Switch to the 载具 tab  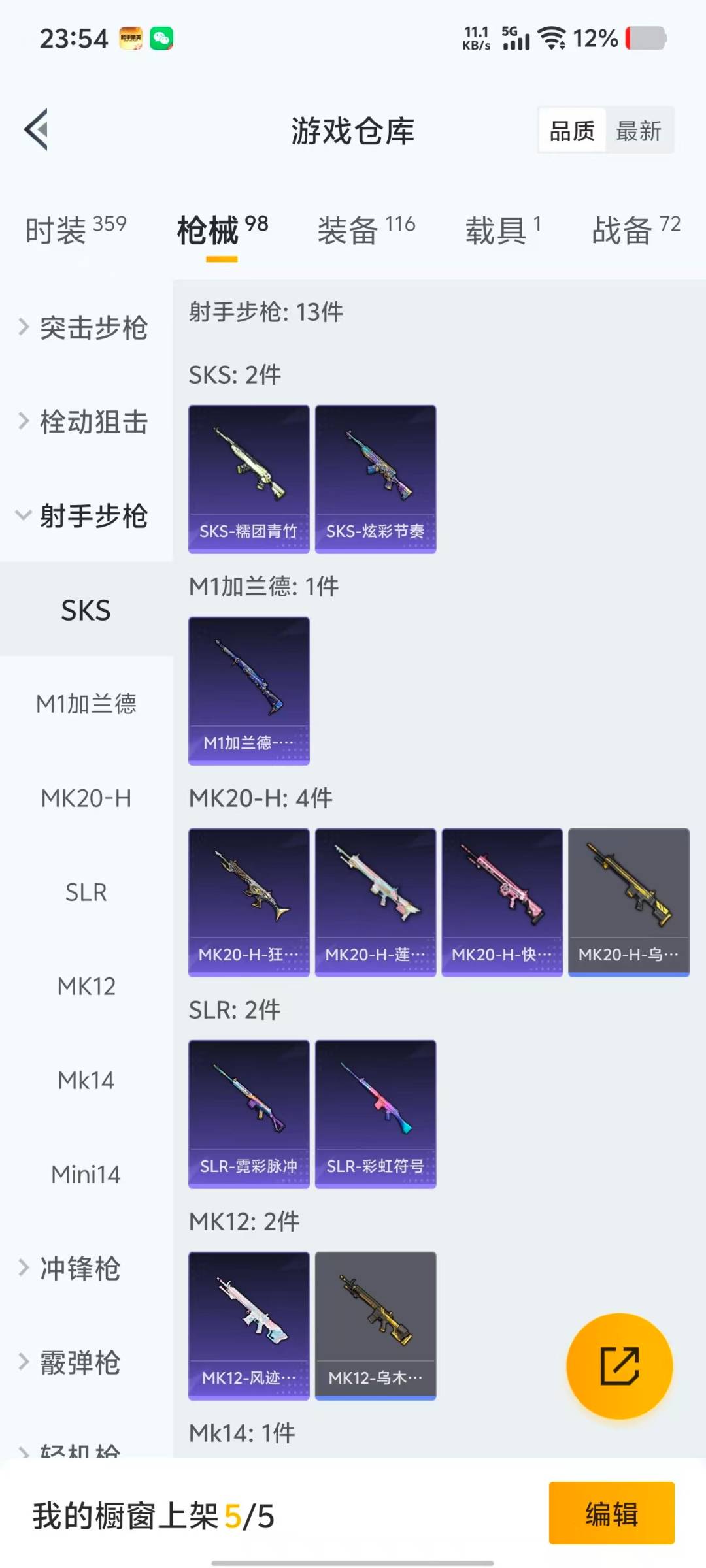coord(502,230)
